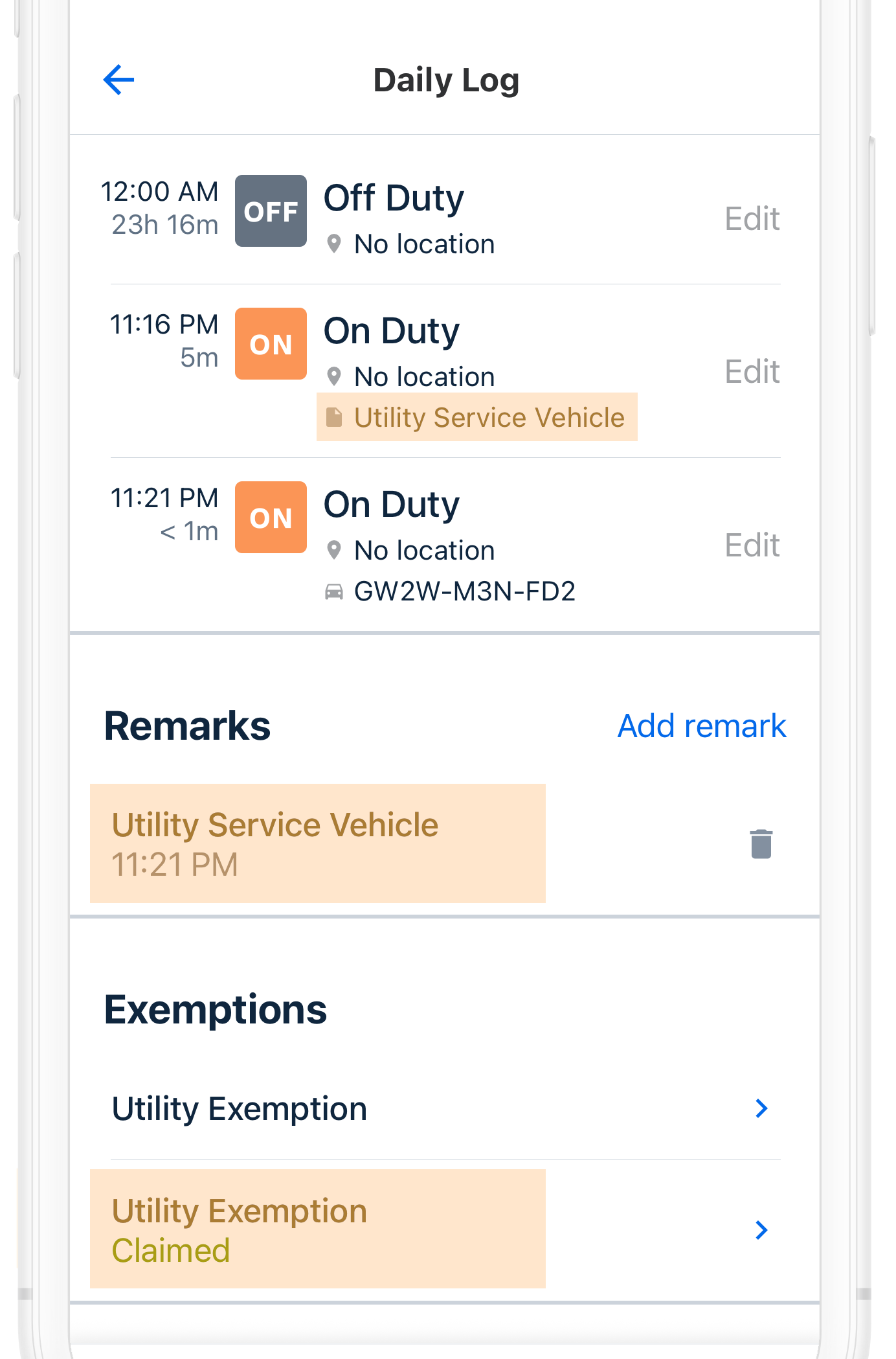Edit the 12:00 AM Off Duty entry

pyautogui.click(x=751, y=219)
